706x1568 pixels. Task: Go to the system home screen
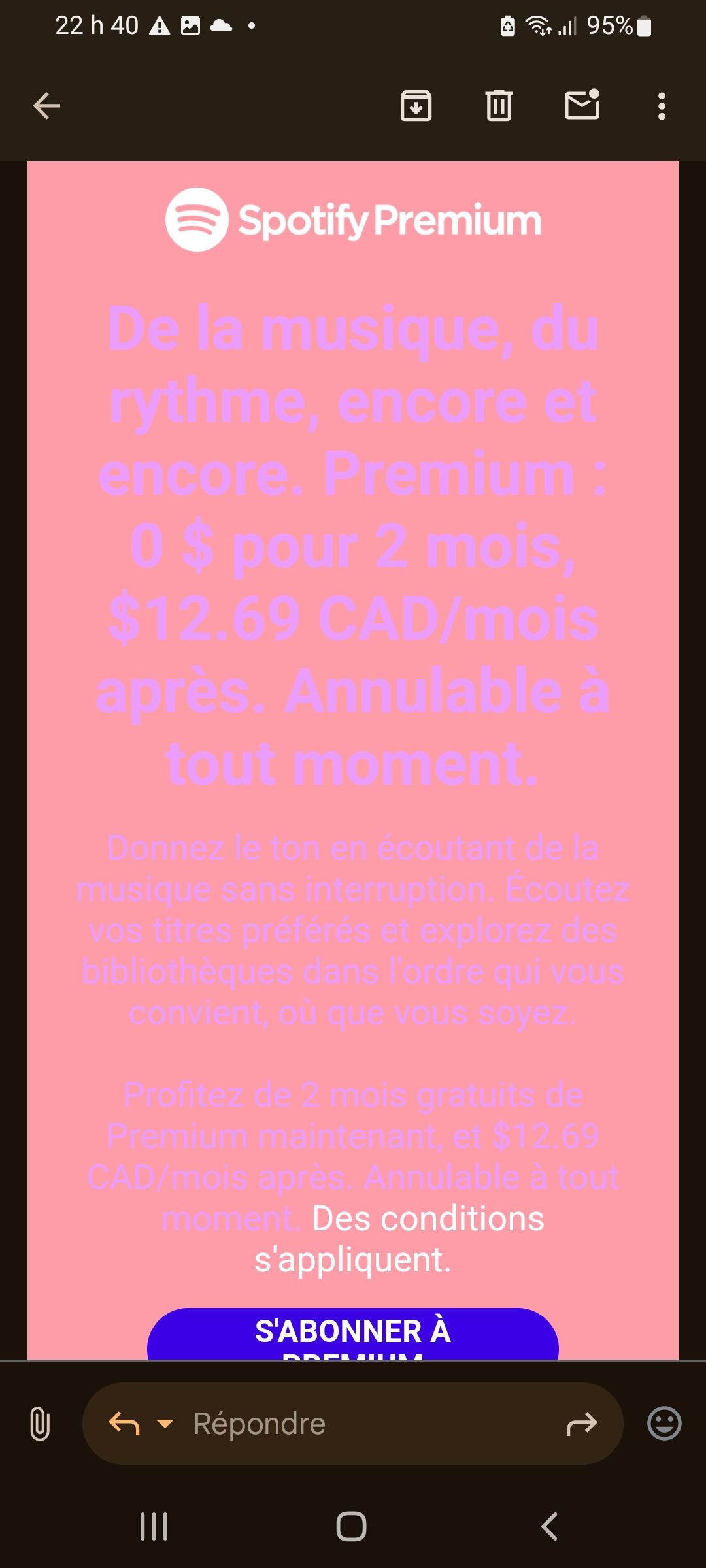(352, 1527)
